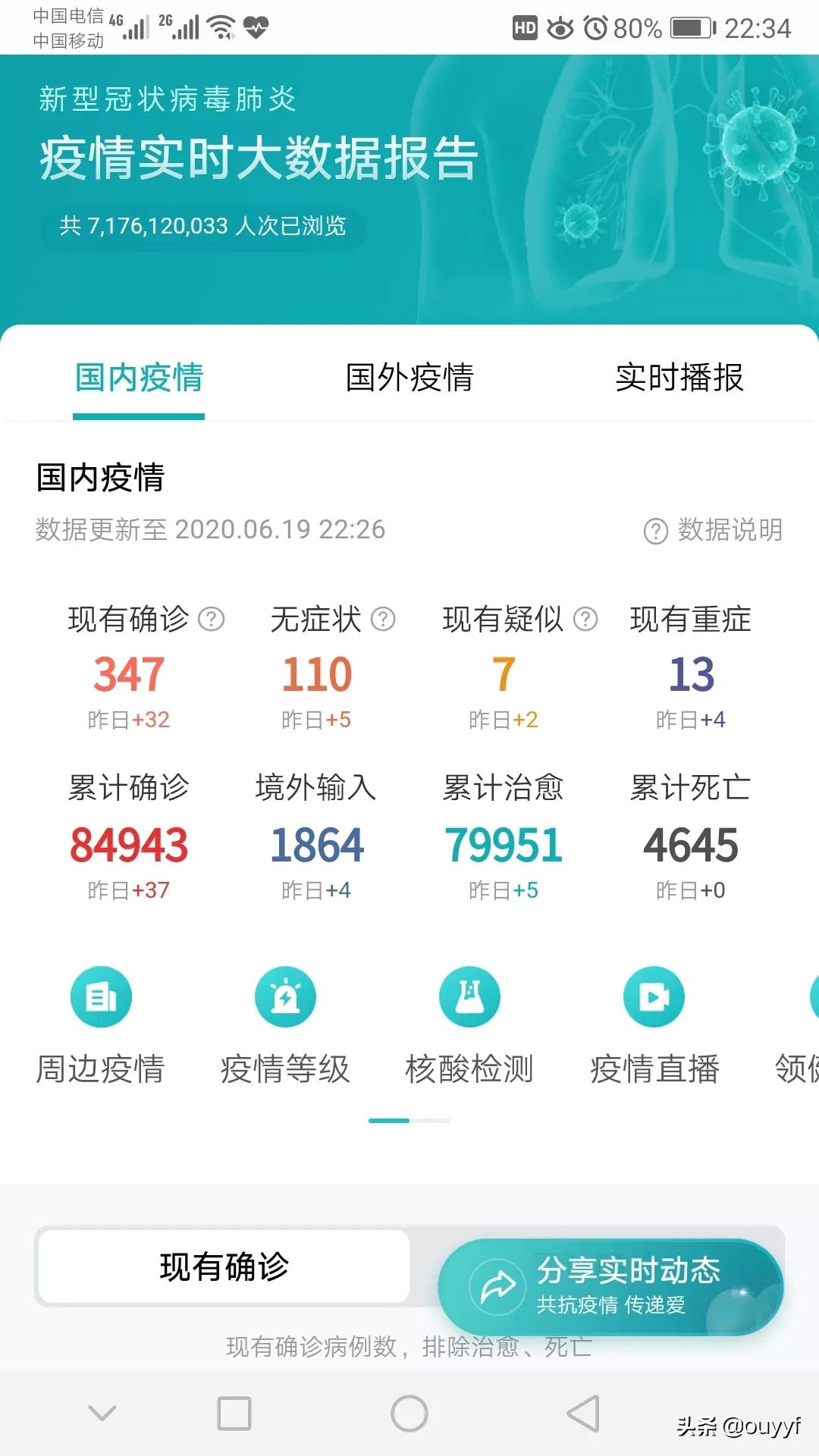The image size is (819, 1456).
Task: Tap the help icon beside 现有确诊
Action: click(212, 620)
